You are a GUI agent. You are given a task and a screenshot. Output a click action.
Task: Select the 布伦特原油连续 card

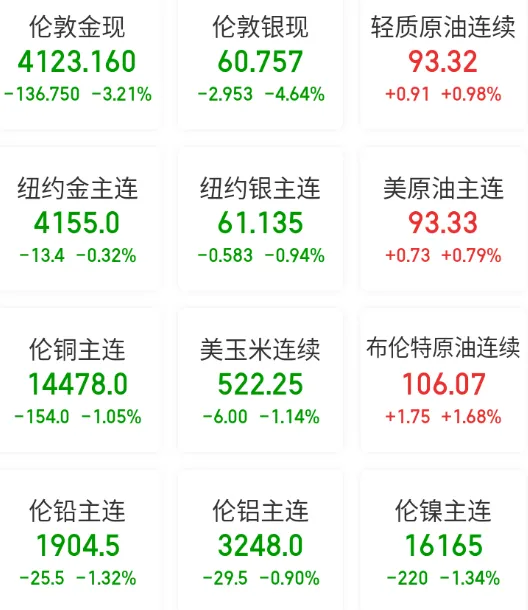[444, 380]
